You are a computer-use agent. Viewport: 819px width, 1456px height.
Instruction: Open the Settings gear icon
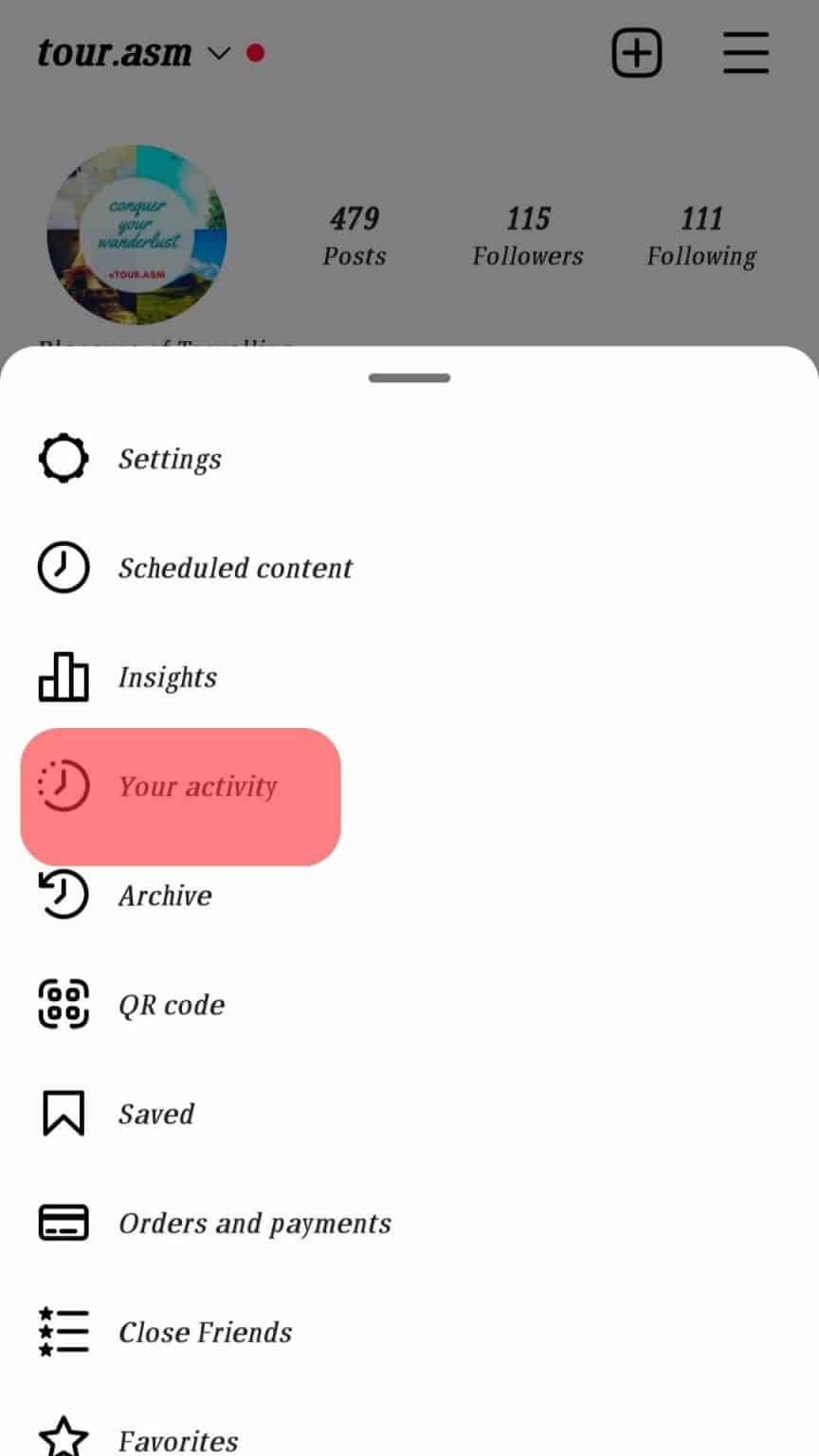pyautogui.click(x=63, y=458)
